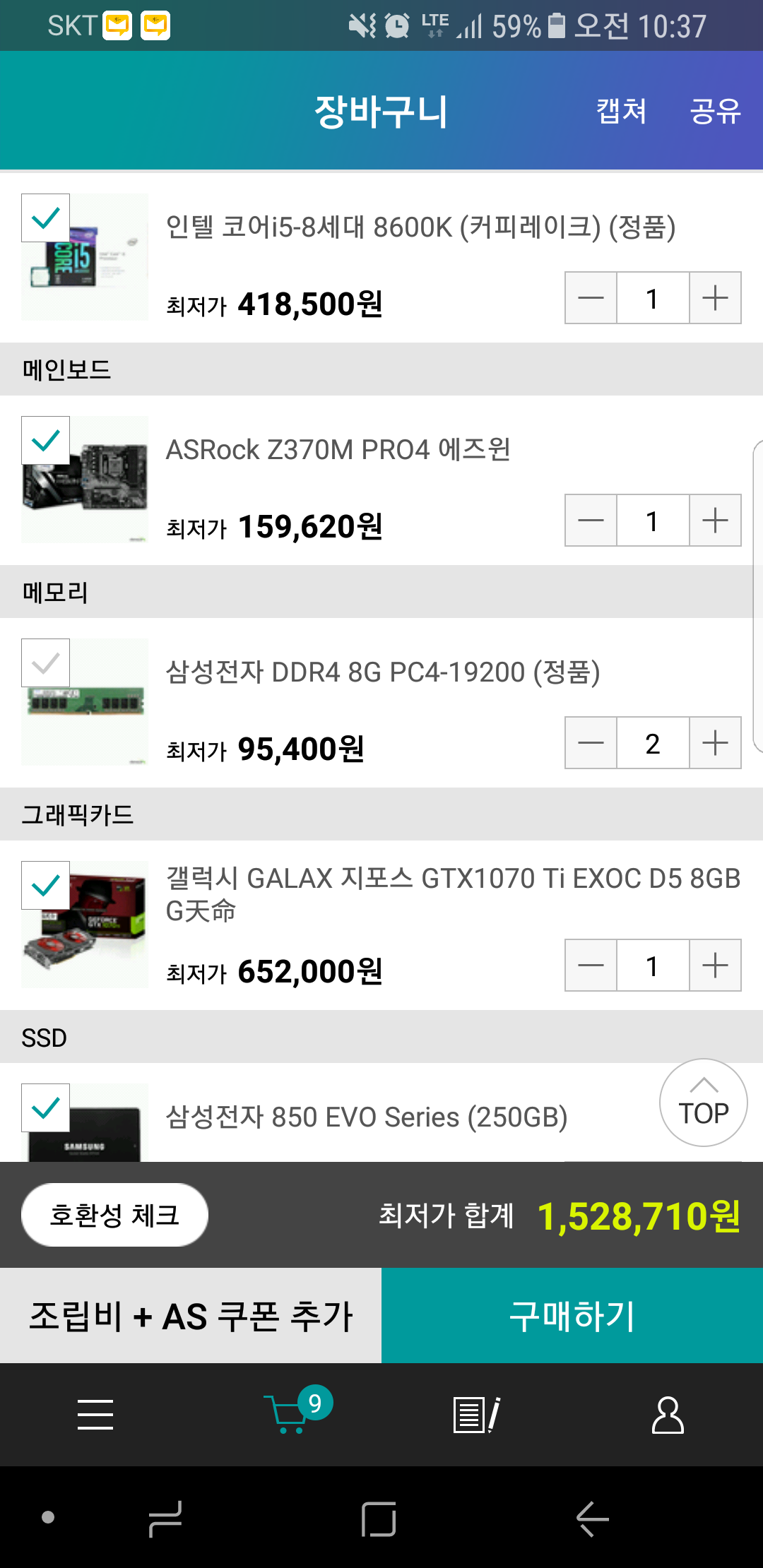Screen dimensions: 763x1568
Task: Tap the 캡쳐 capture button
Action: coord(621,112)
